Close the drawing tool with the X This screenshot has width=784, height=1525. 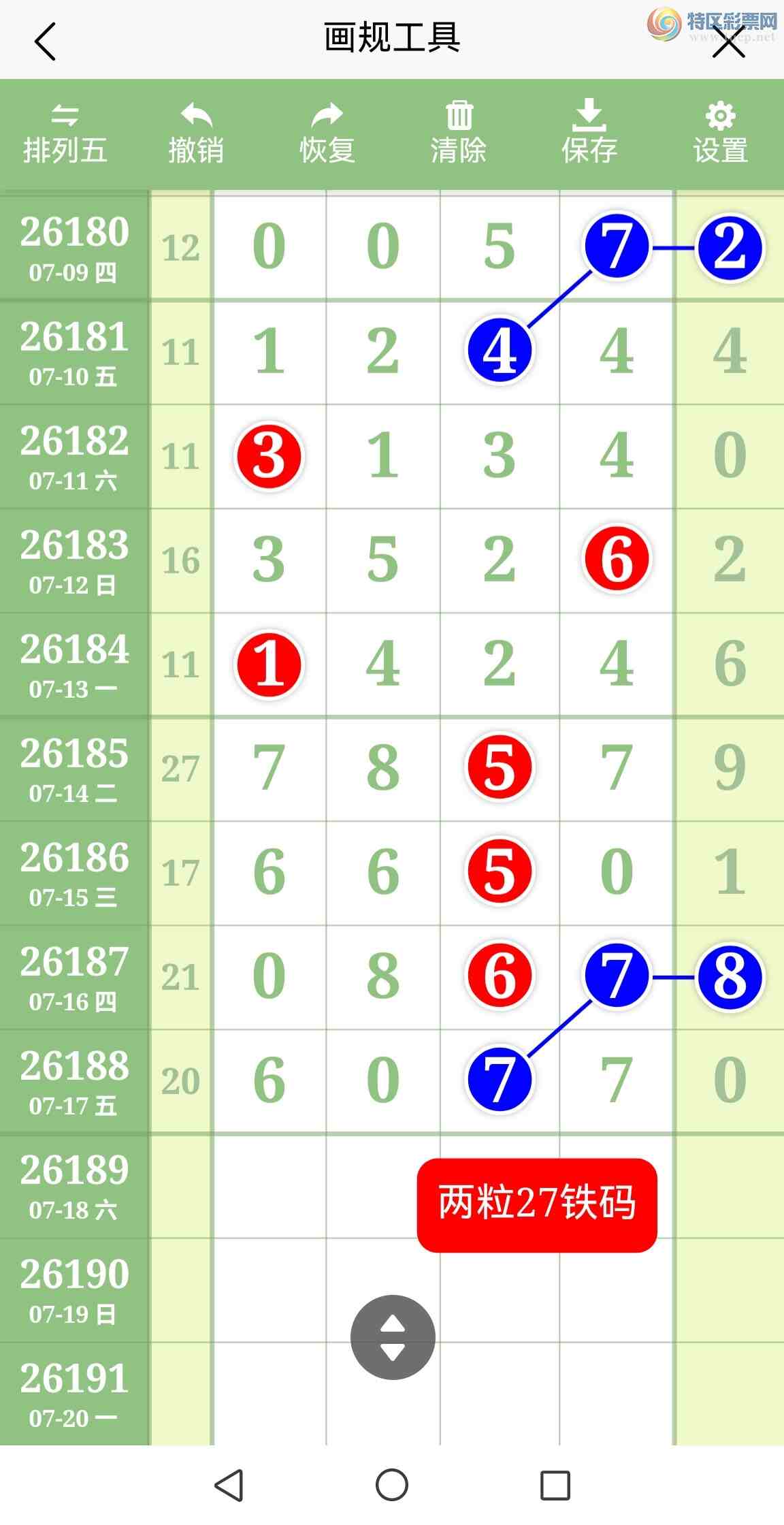point(729,42)
